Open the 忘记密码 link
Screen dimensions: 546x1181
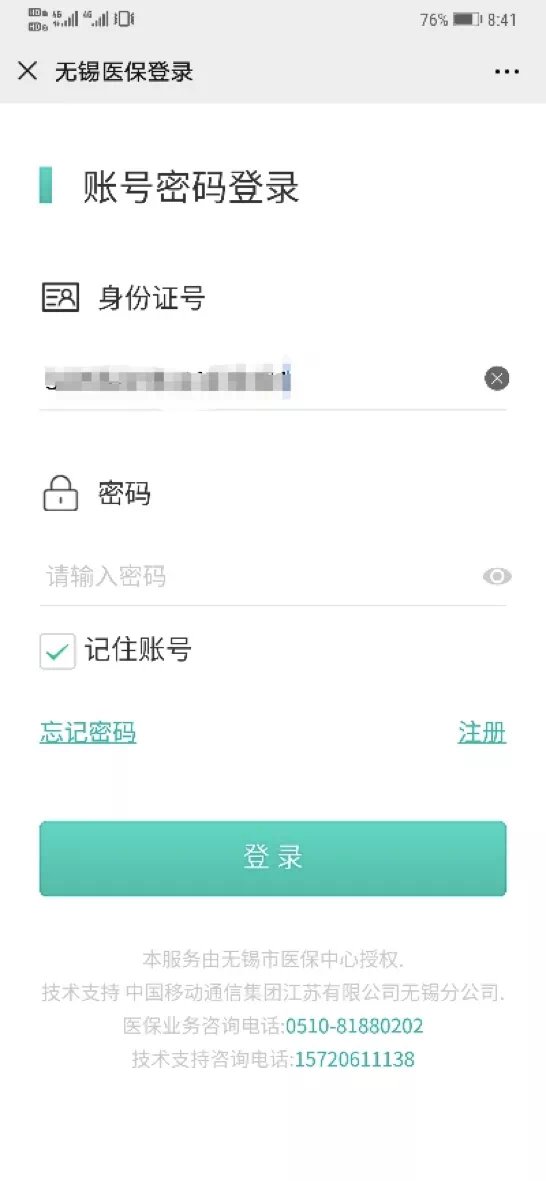88,732
